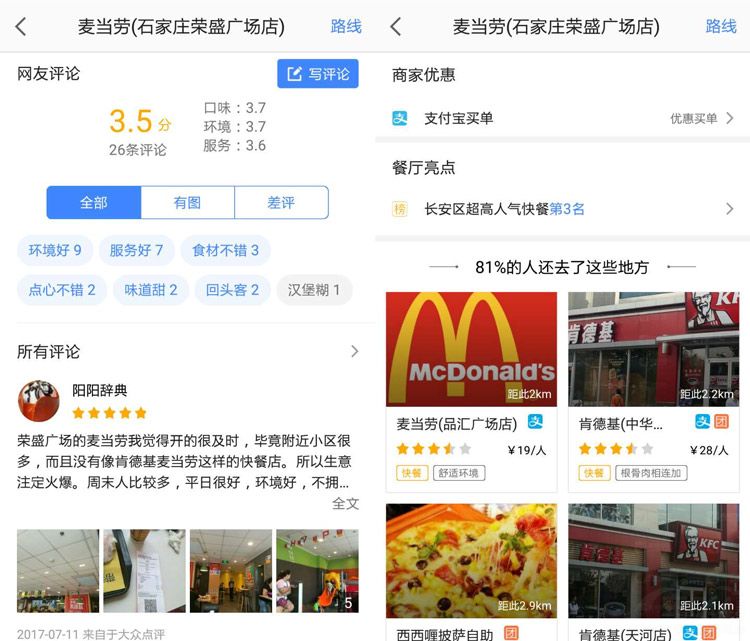Switch to the 全部 reviews tab

point(94,202)
